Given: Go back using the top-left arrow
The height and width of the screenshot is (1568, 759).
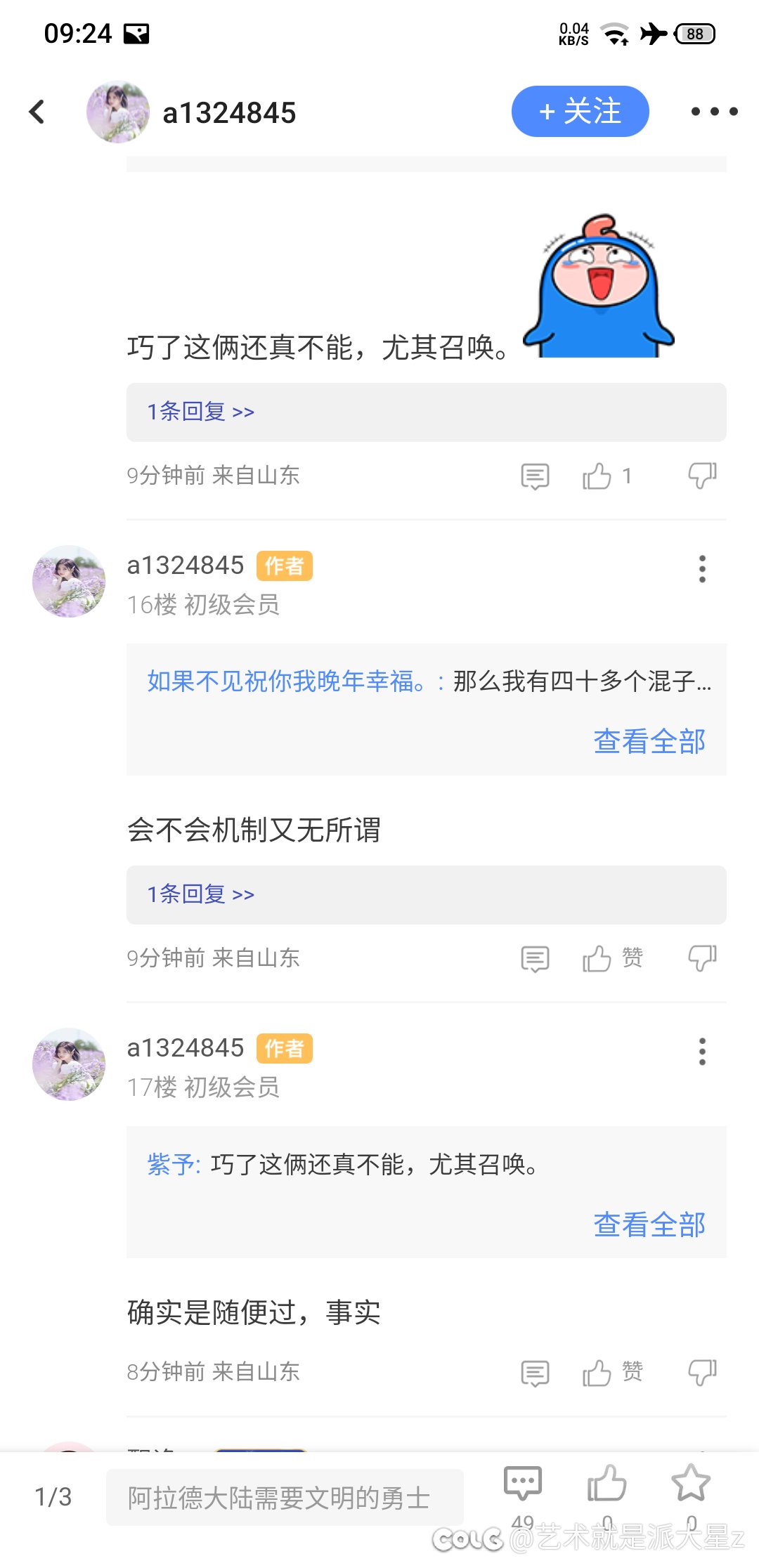Looking at the screenshot, I should click(37, 112).
